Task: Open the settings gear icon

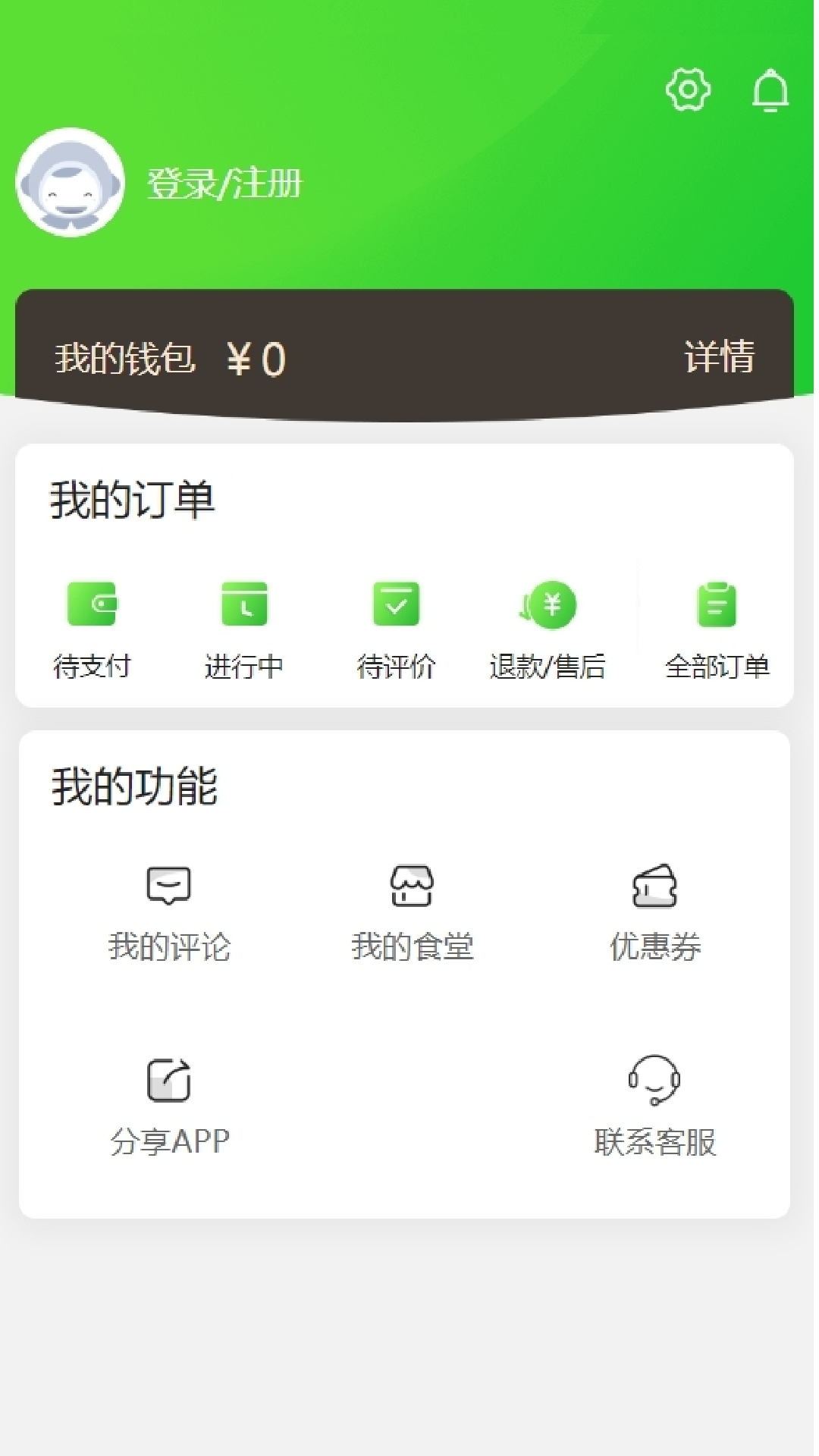Action: click(x=688, y=90)
